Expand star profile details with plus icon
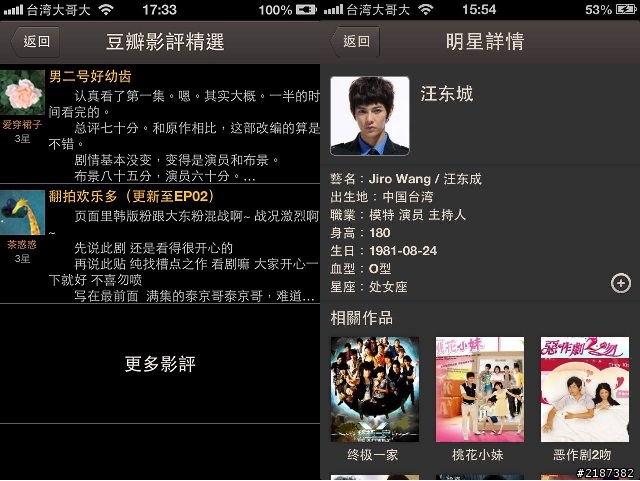The height and width of the screenshot is (481, 640). pos(620,283)
